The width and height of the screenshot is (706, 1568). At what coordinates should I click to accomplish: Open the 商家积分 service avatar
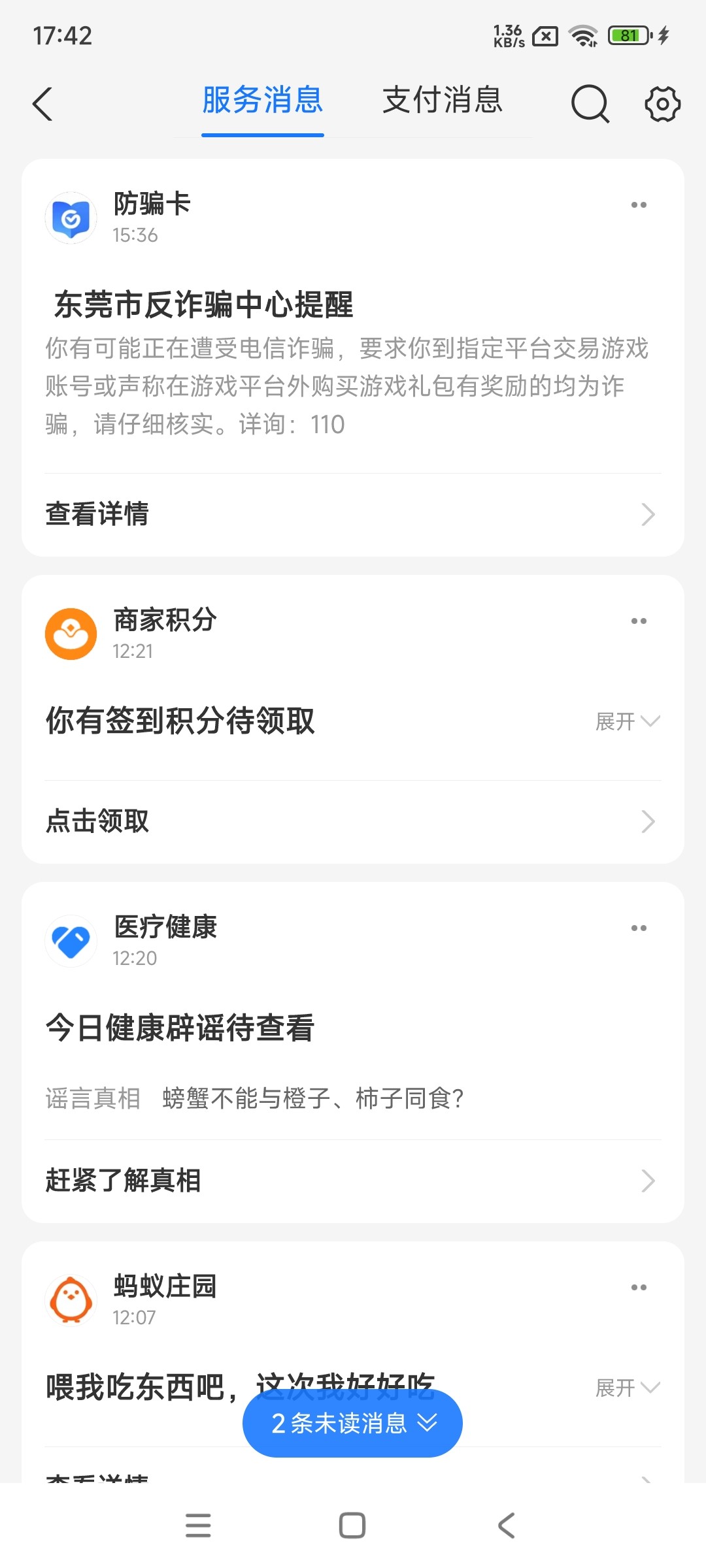pyautogui.click(x=71, y=634)
